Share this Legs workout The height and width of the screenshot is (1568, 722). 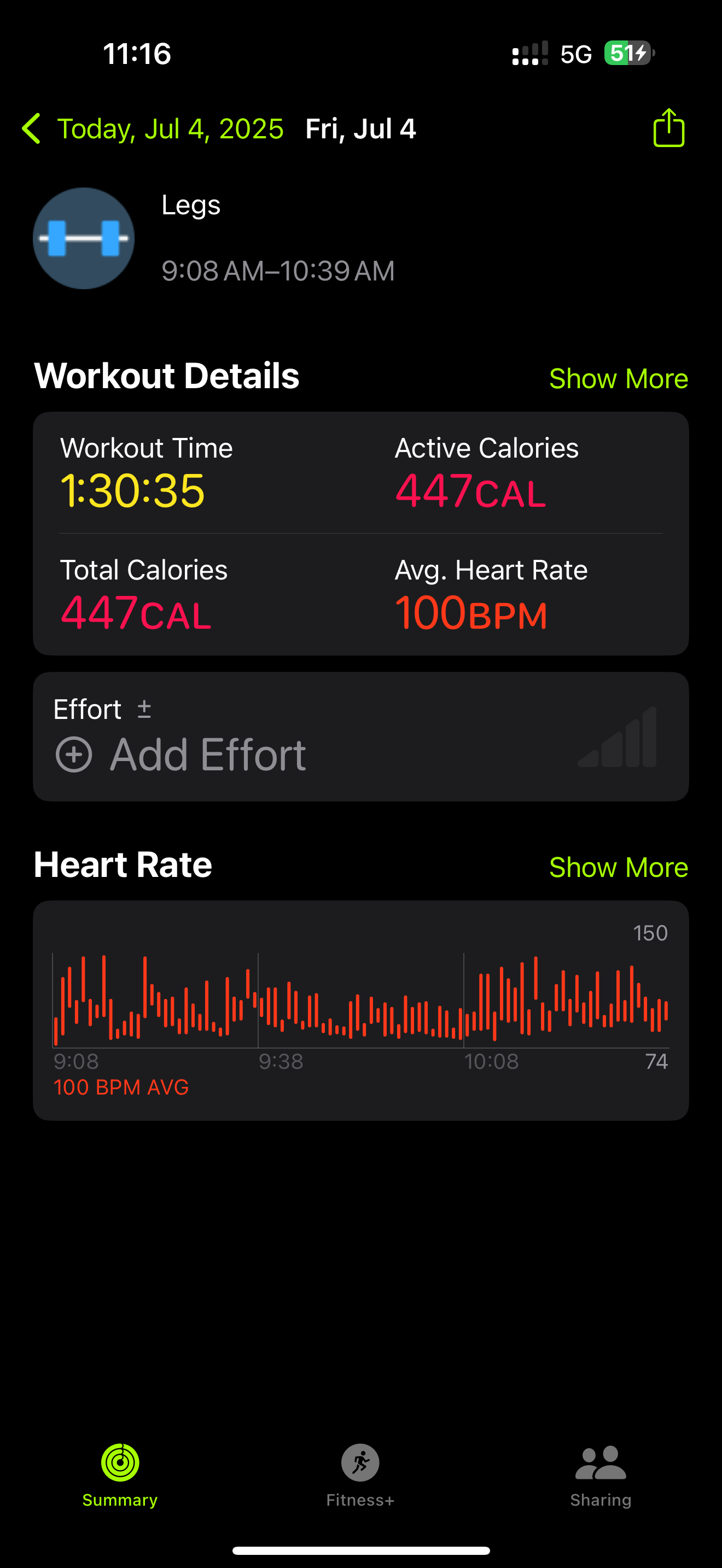tap(668, 128)
